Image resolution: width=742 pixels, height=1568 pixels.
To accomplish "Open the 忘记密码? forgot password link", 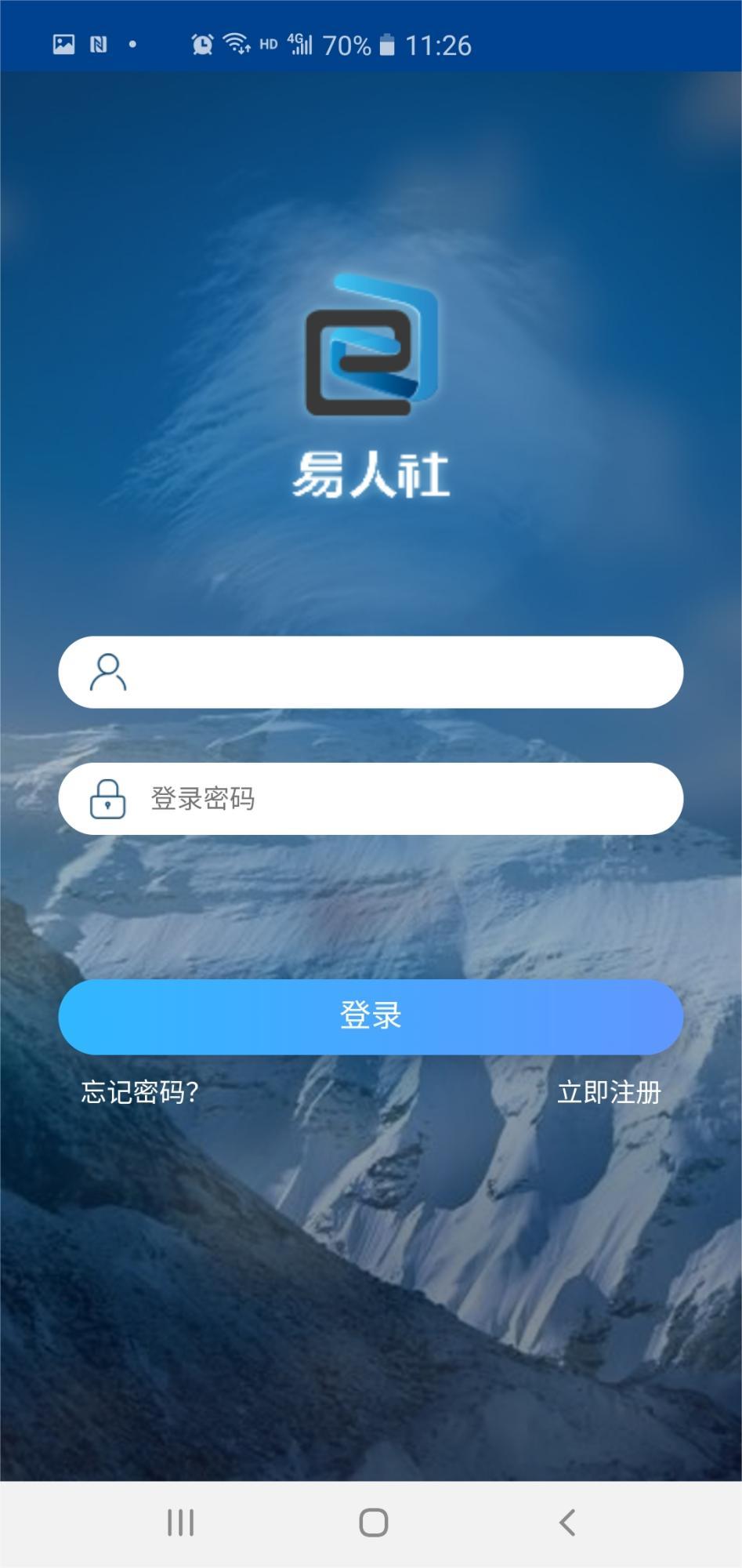I will (x=139, y=1091).
